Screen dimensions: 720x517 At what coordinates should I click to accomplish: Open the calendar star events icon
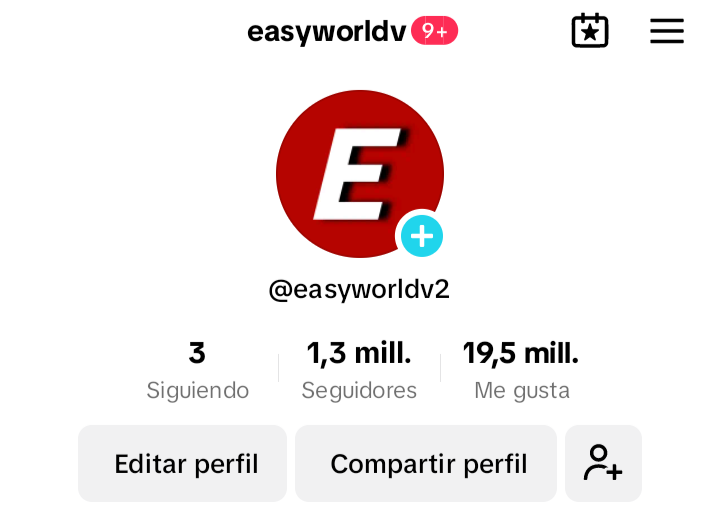[590, 31]
